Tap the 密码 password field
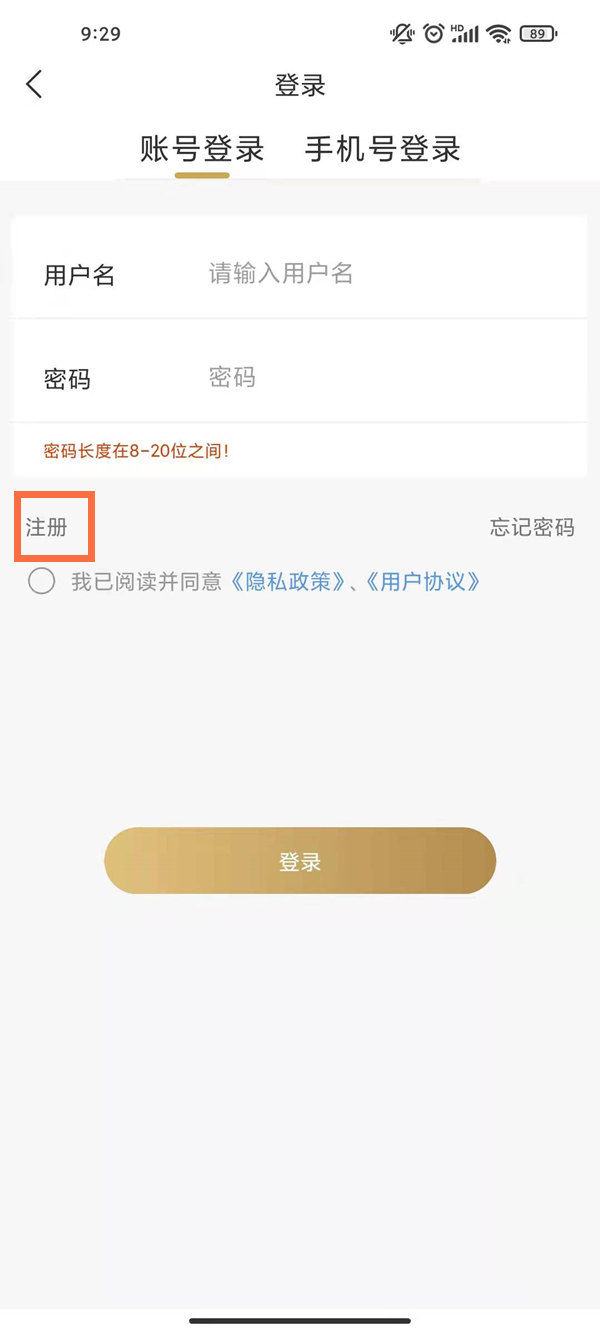 coord(380,378)
